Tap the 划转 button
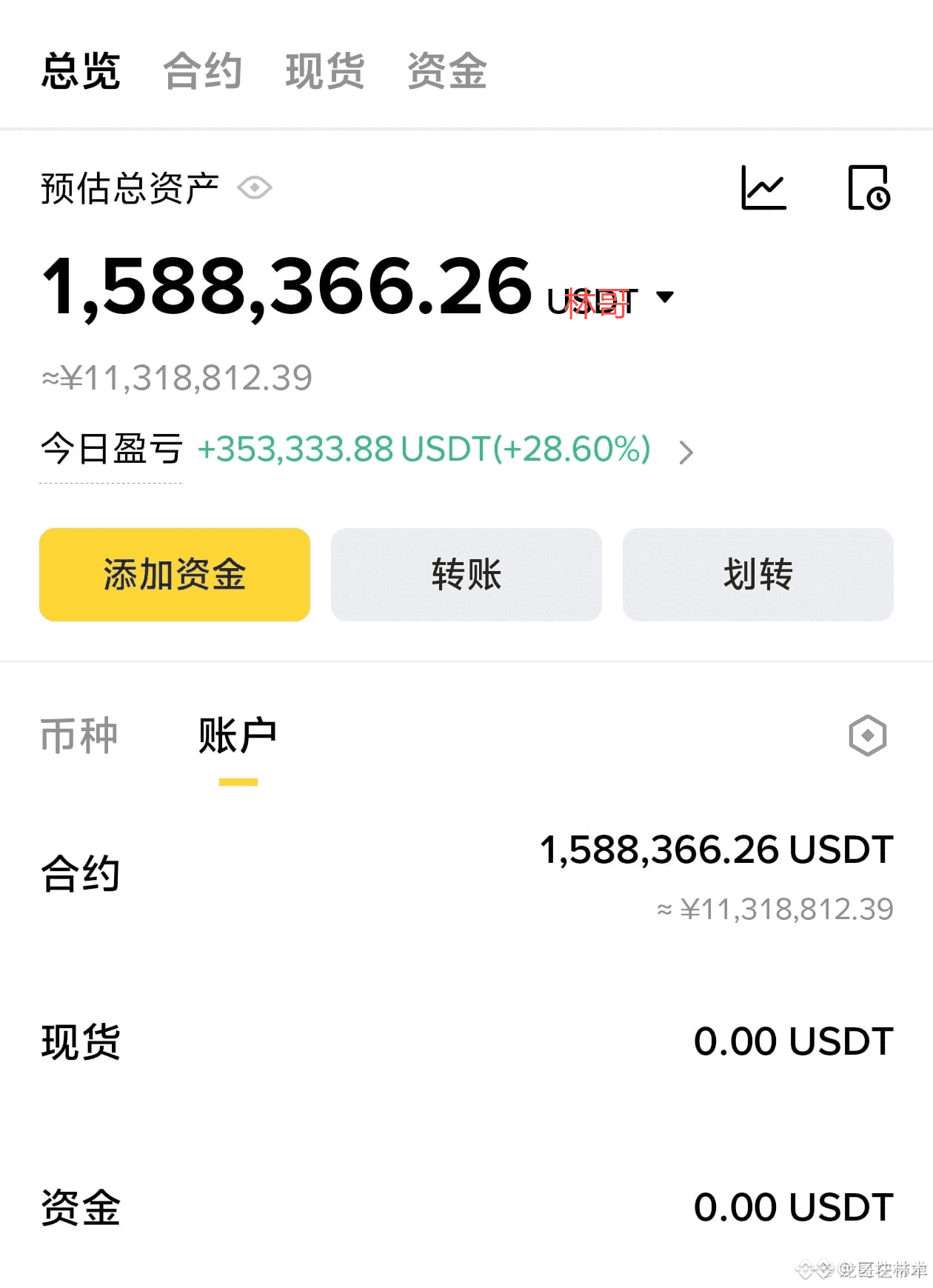Image resolution: width=933 pixels, height=1288 pixels. (x=758, y=575)
